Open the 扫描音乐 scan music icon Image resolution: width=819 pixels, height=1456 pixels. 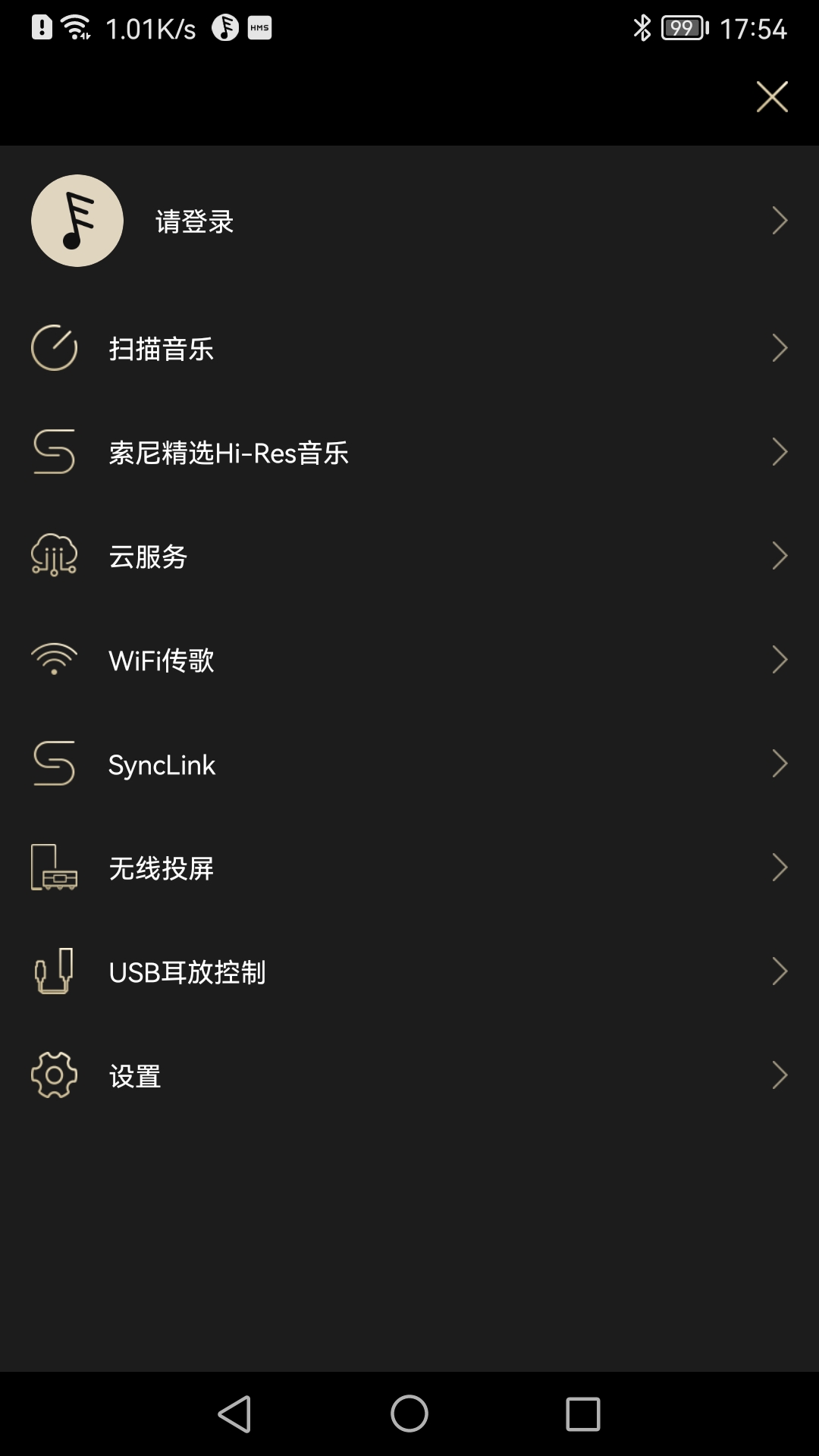(x=53, y=349)
